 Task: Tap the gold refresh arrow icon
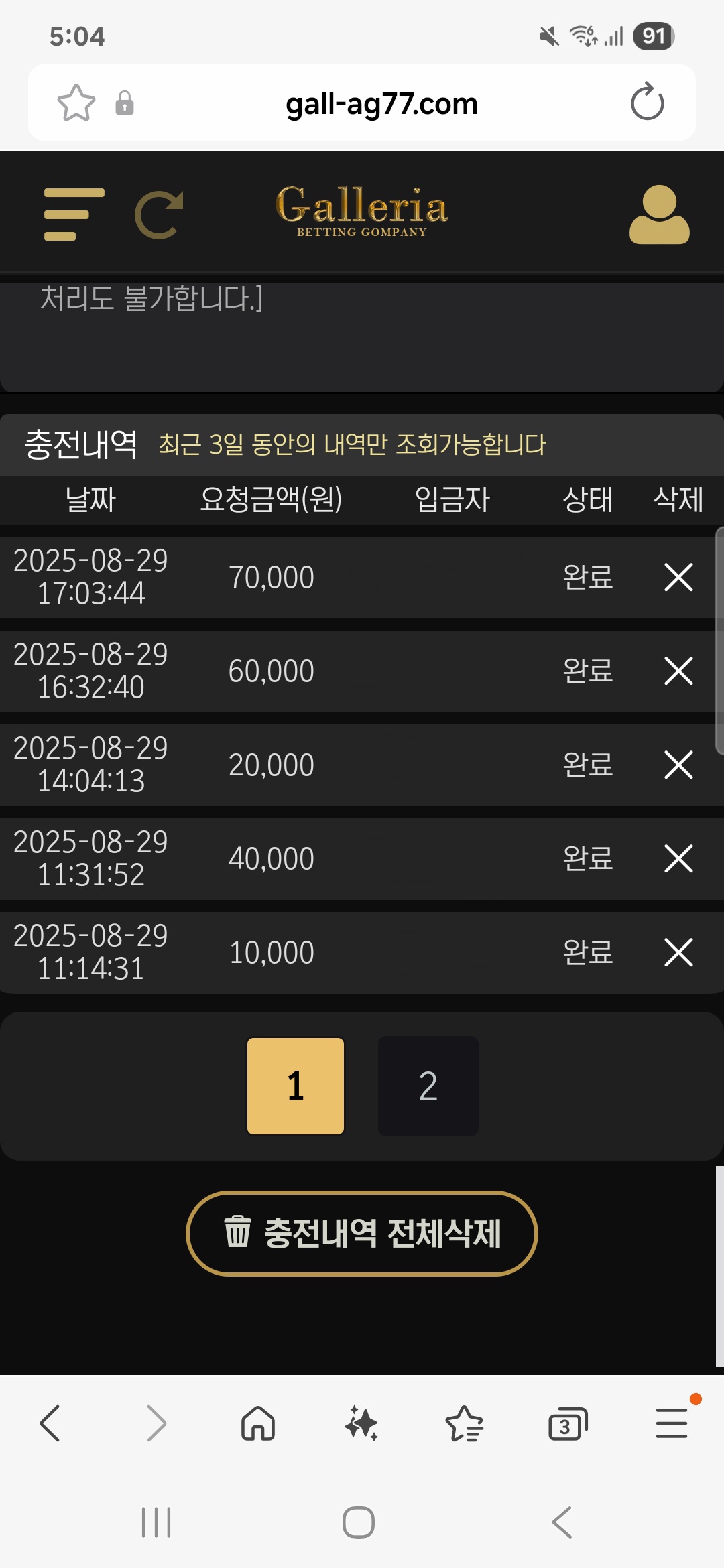click(x=160, y=214)
